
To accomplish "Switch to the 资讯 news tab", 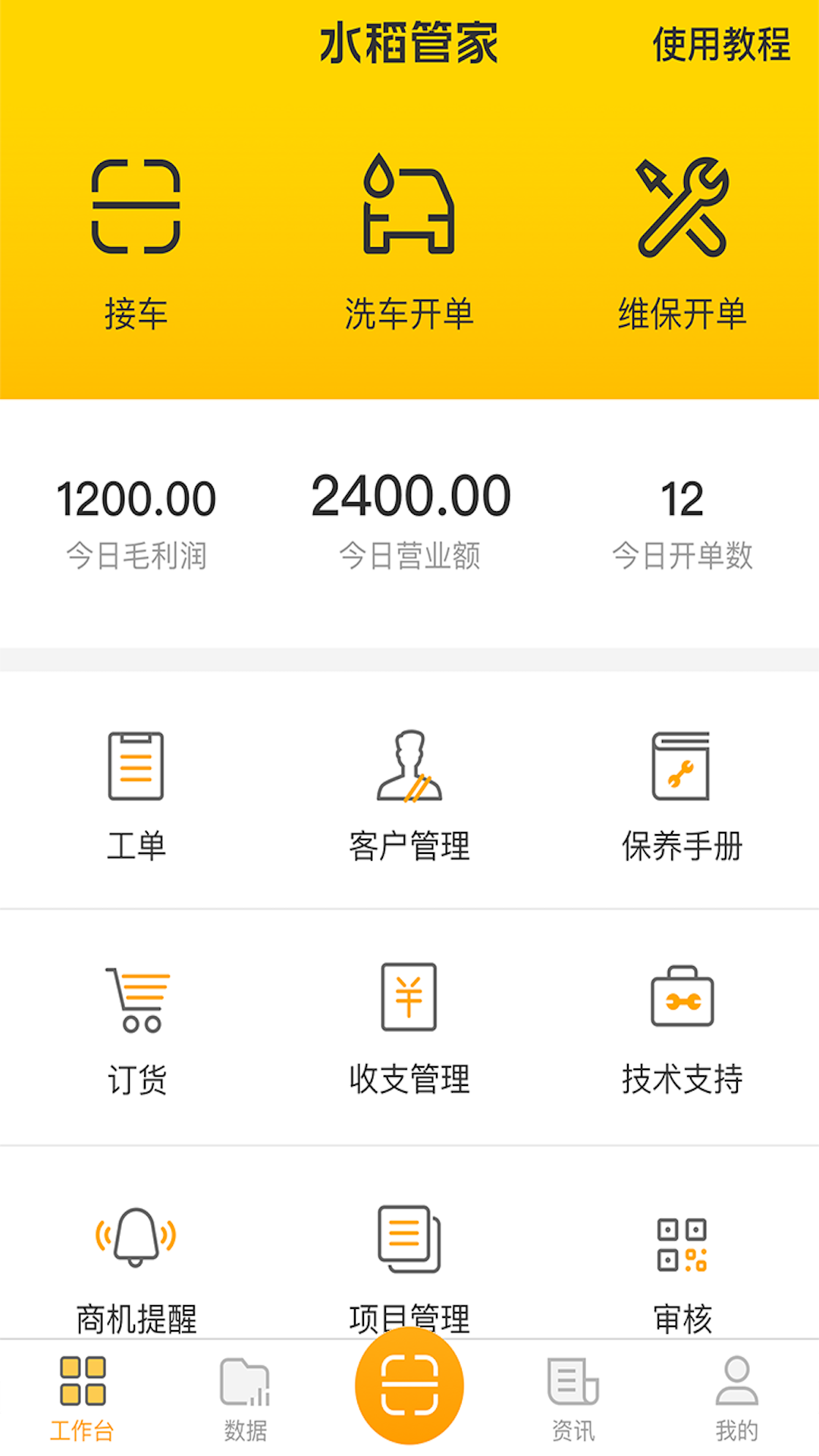I will 573,1399.
